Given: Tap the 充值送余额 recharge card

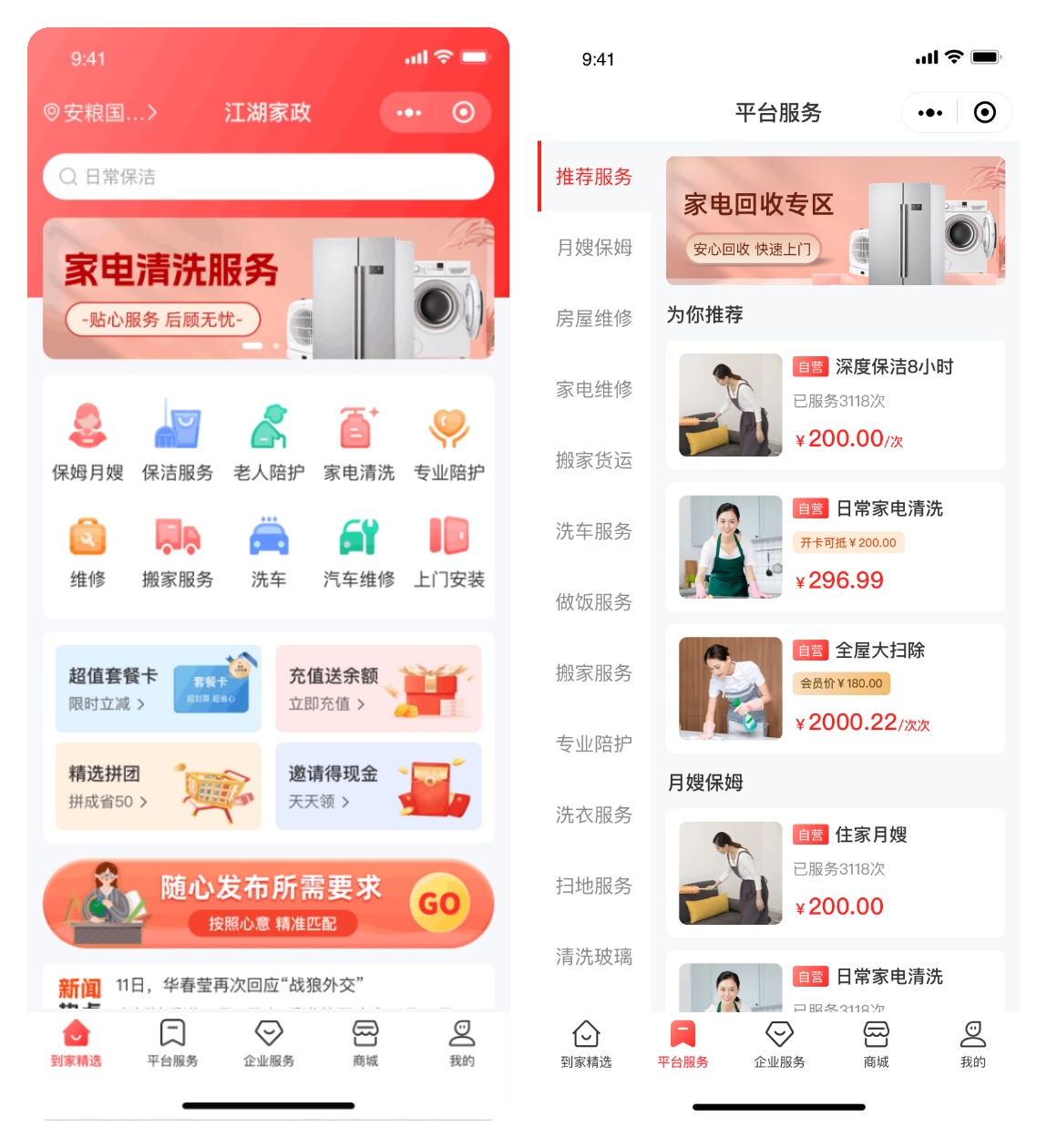Looking at the screenshot, I should tap(378, 689).
